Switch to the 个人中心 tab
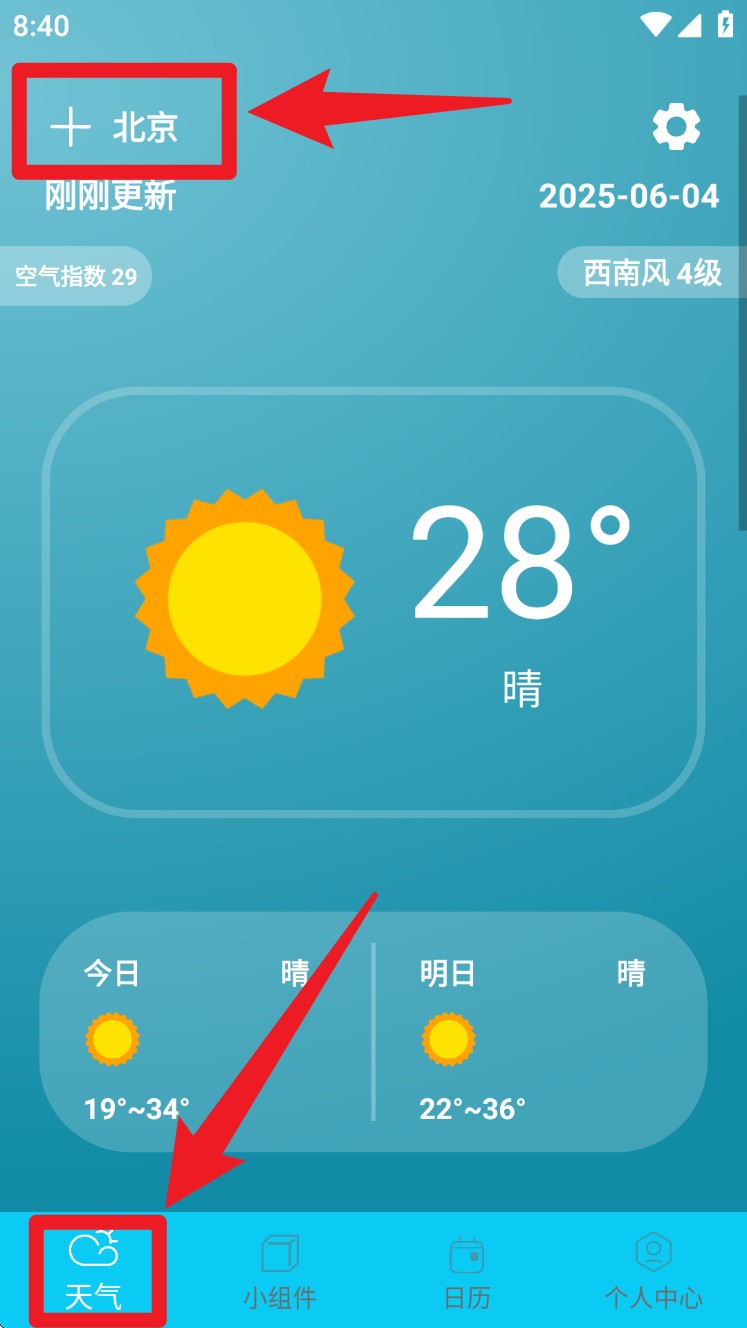The height and width of the screenshot is (1328, 747). coord(654,1270)
